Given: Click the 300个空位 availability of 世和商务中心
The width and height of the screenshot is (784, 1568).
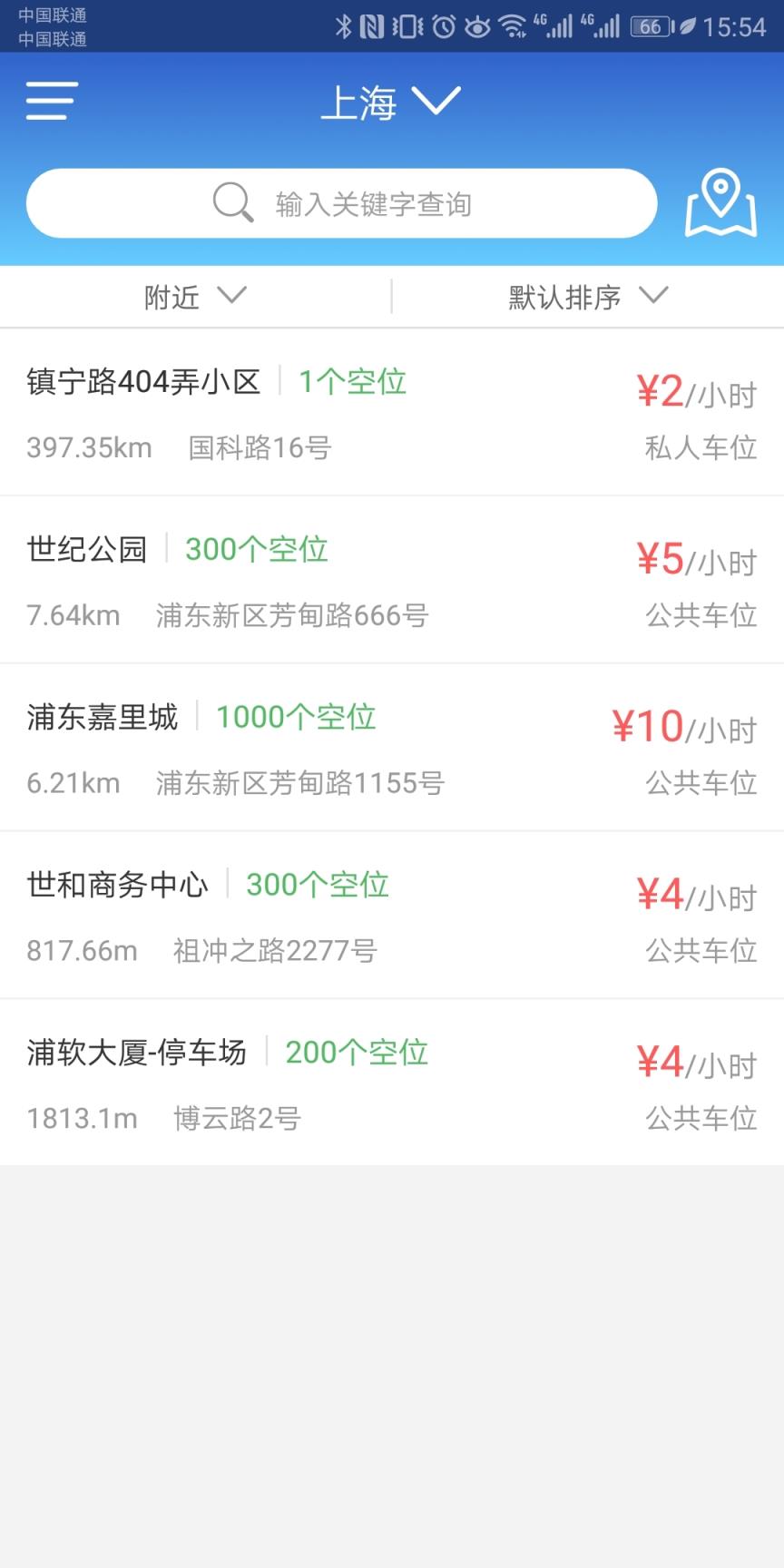Looking at the screenshot, I should tap(318, 885).
